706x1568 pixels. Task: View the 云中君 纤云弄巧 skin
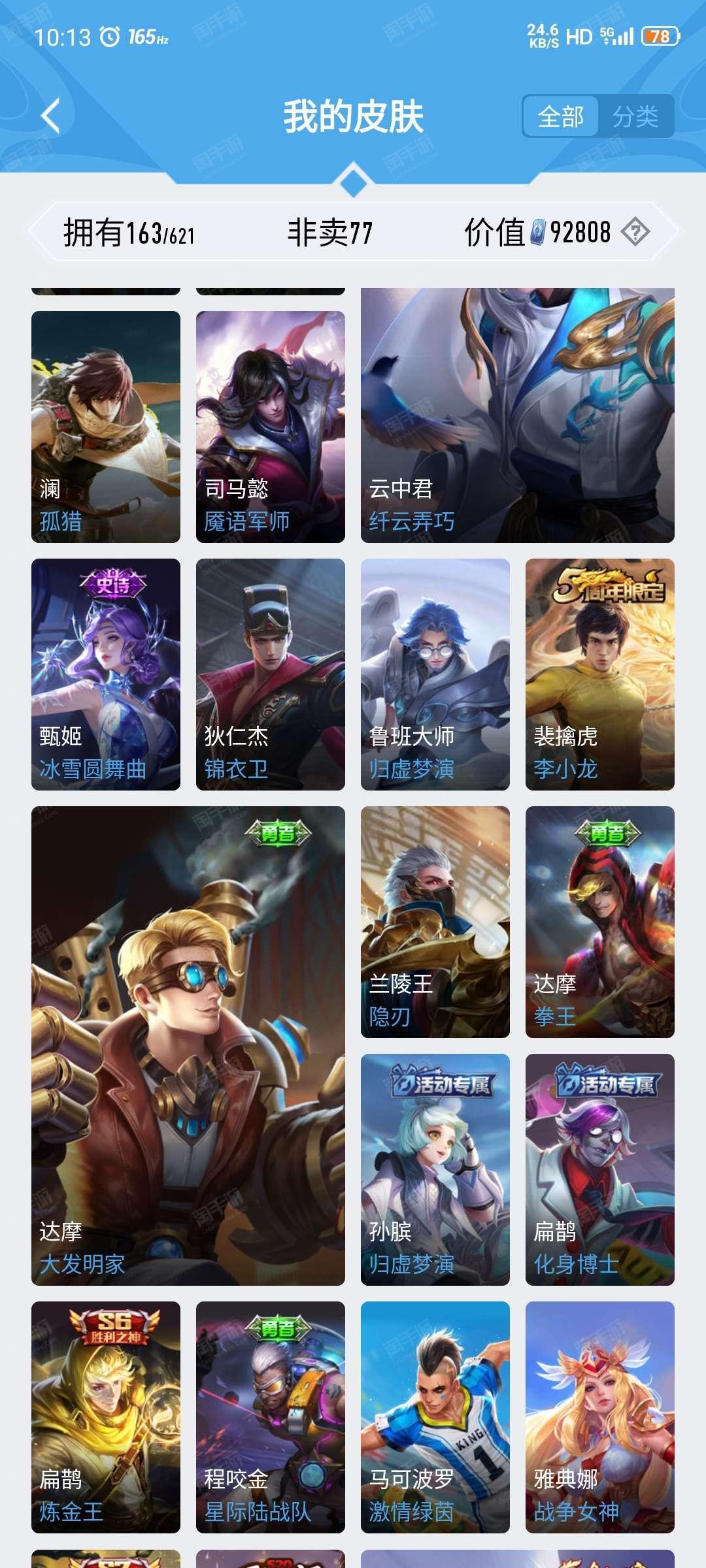coord(518,416)
